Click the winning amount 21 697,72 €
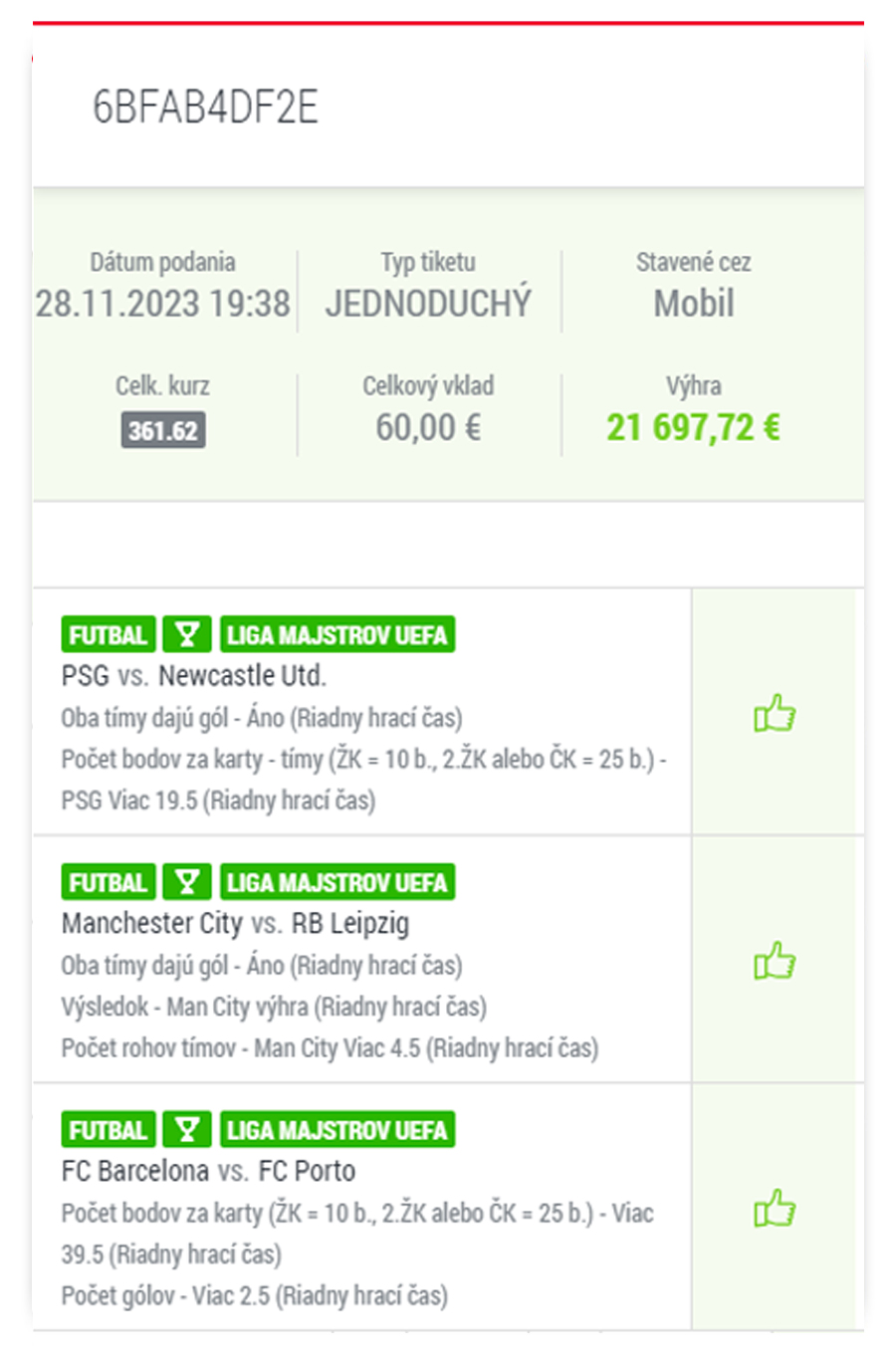The width and height of the screenshot is (896, 1367). (x=694, y=426)
